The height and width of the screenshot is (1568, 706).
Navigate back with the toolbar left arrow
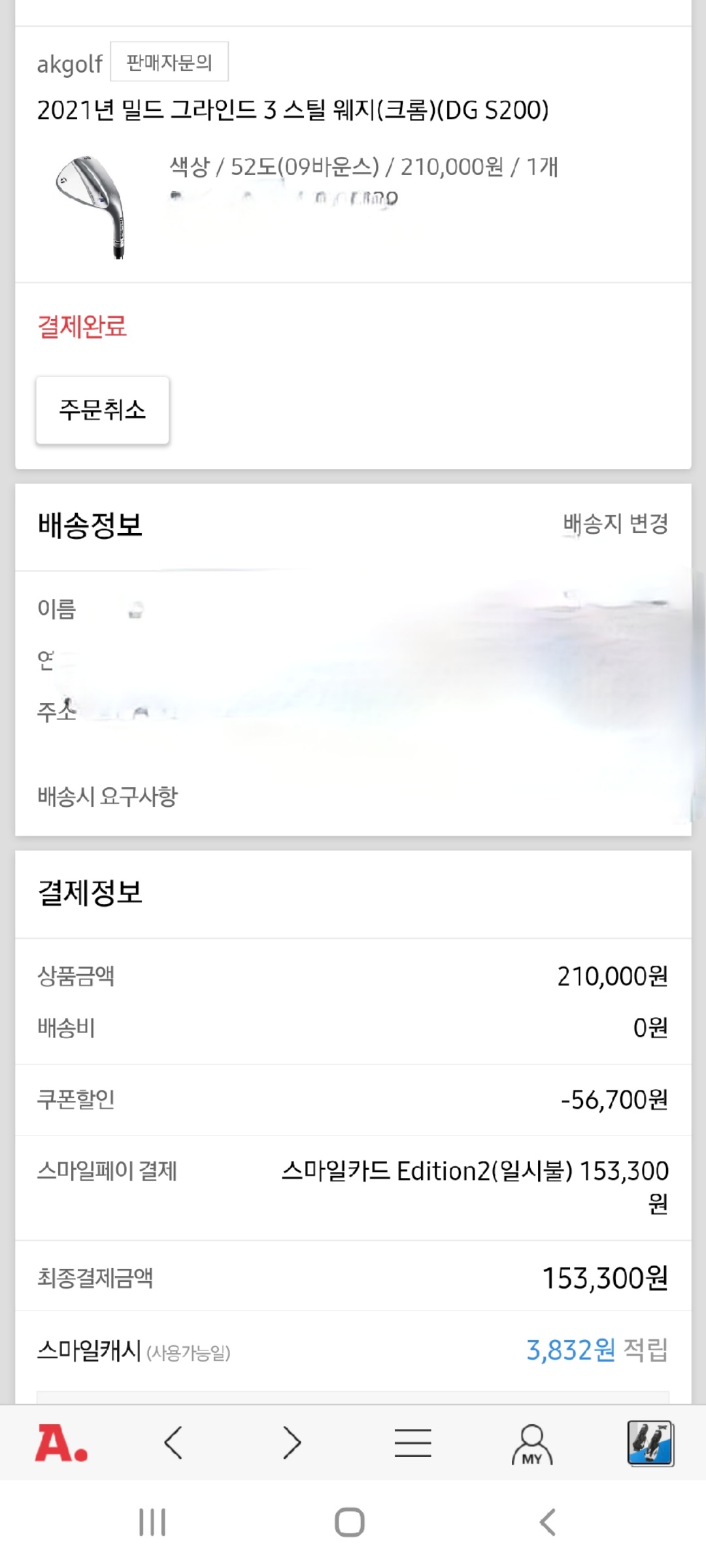click(x=173, y=1443)
